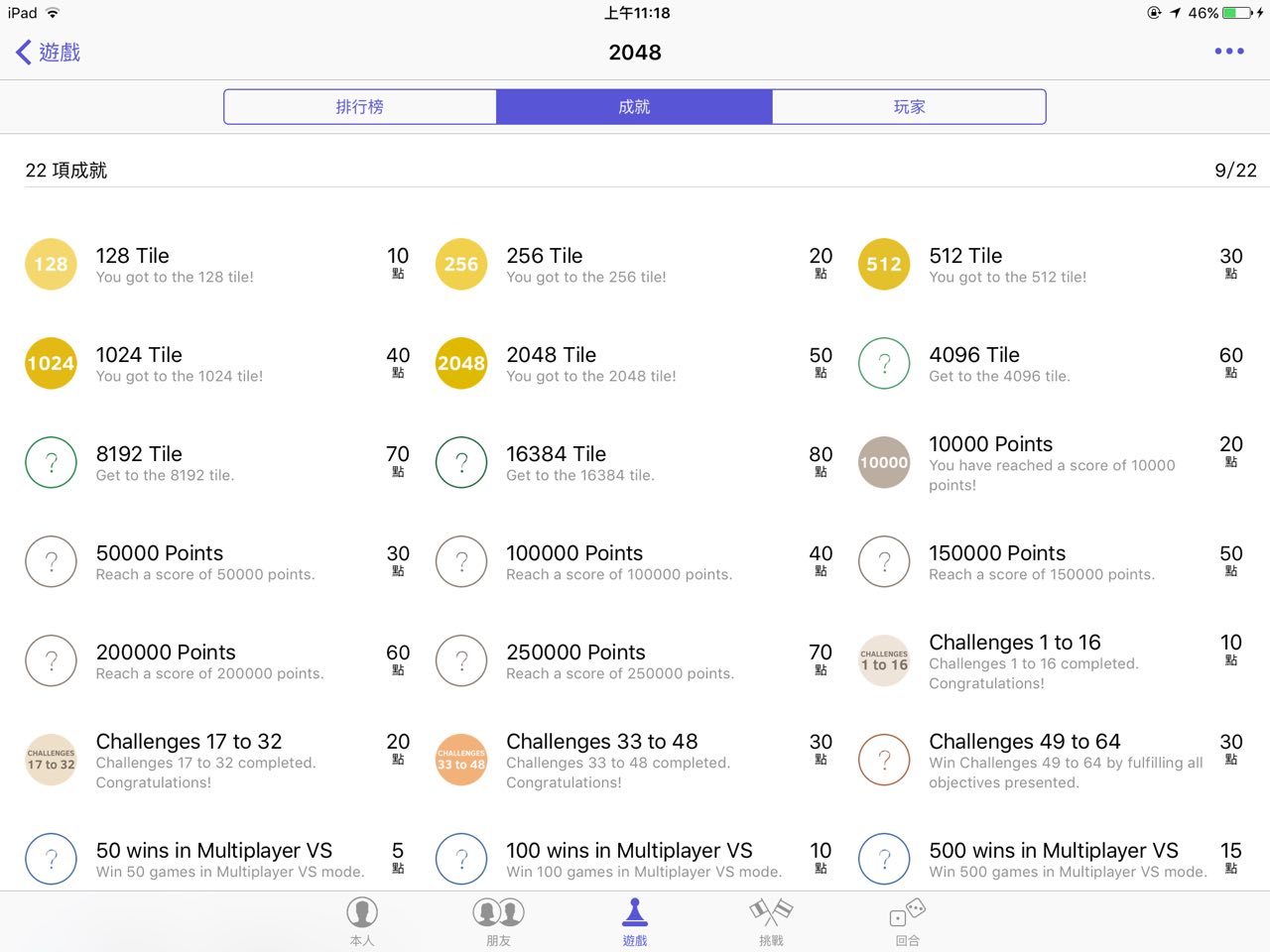Switch to the 玩家 players segment
1270x952 pixels.
pyautogui.click(x=909, y=107)
